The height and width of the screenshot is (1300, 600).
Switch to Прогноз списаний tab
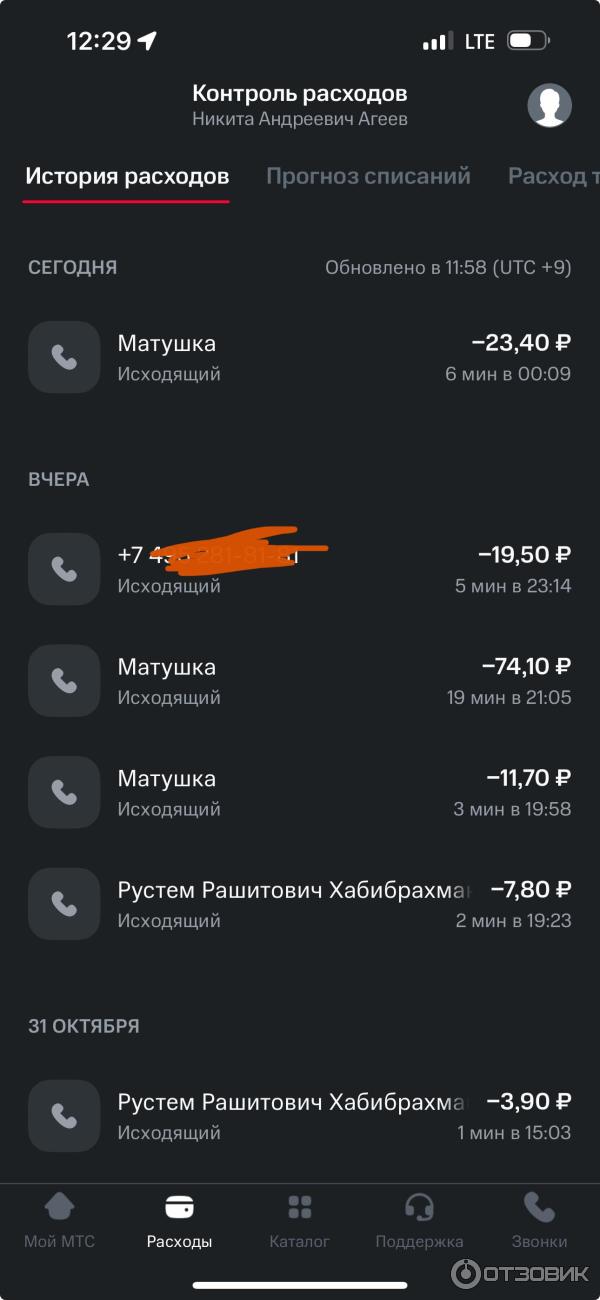coord(368,177)
